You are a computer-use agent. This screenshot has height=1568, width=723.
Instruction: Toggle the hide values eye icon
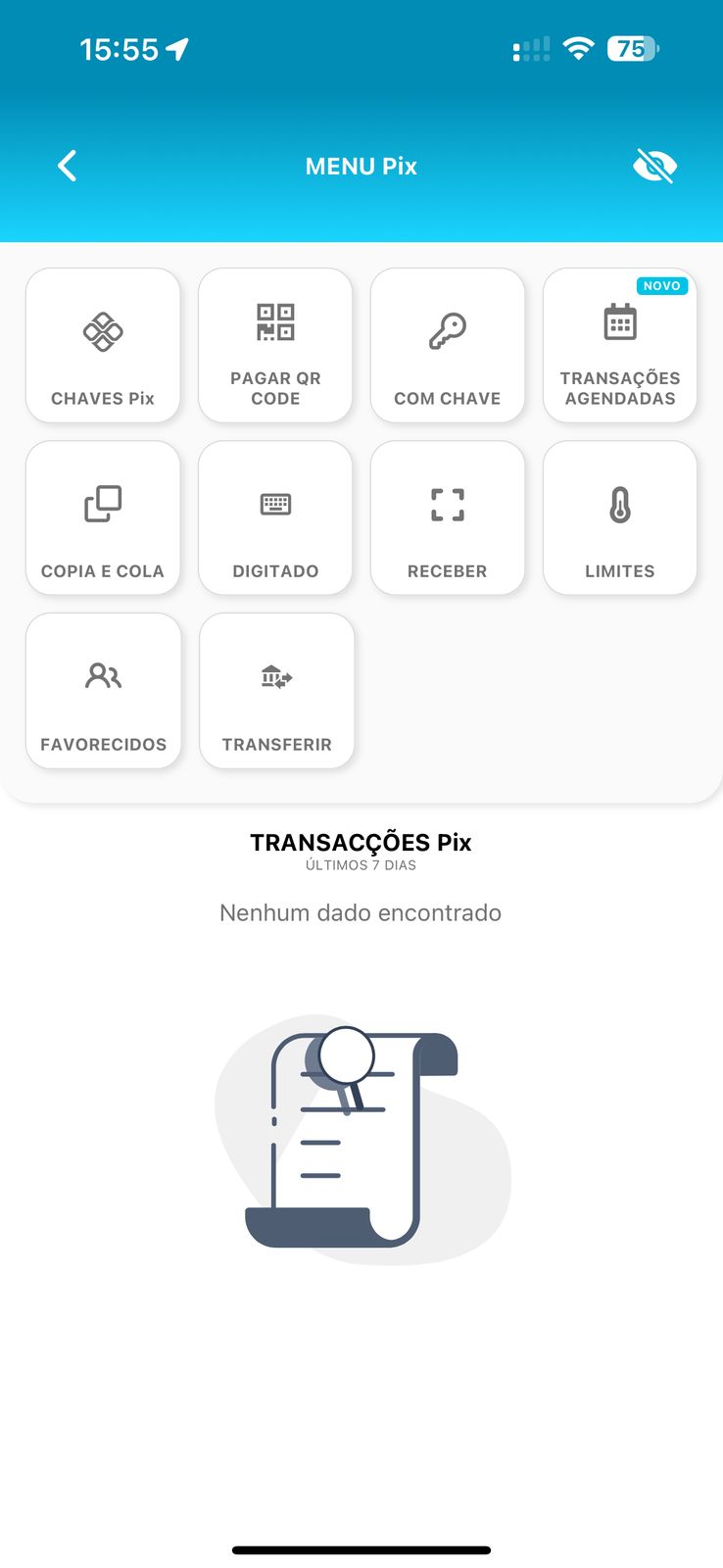654,166
